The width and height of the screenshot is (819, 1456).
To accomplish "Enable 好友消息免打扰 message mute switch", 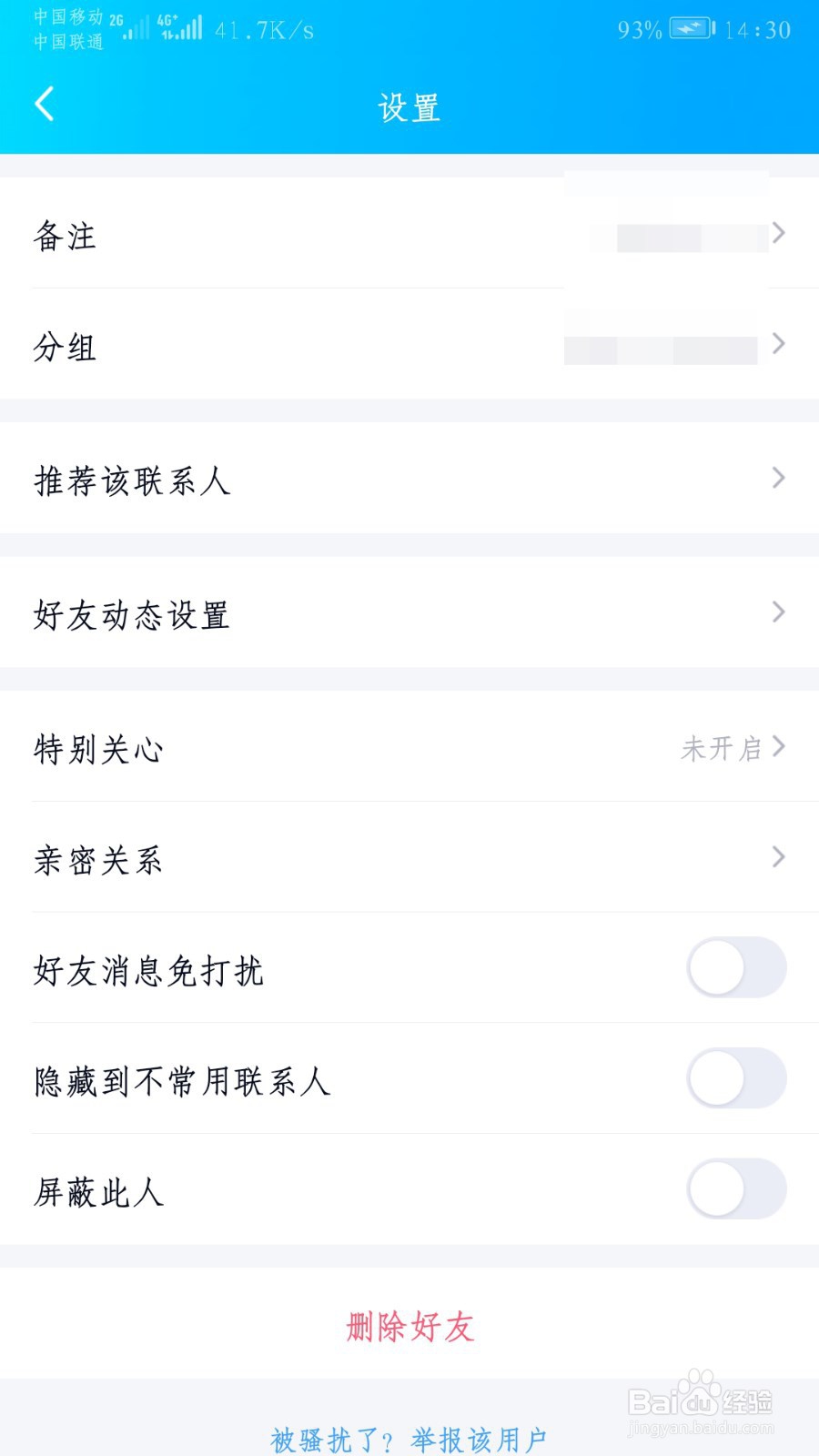I will tap(737, 968).
